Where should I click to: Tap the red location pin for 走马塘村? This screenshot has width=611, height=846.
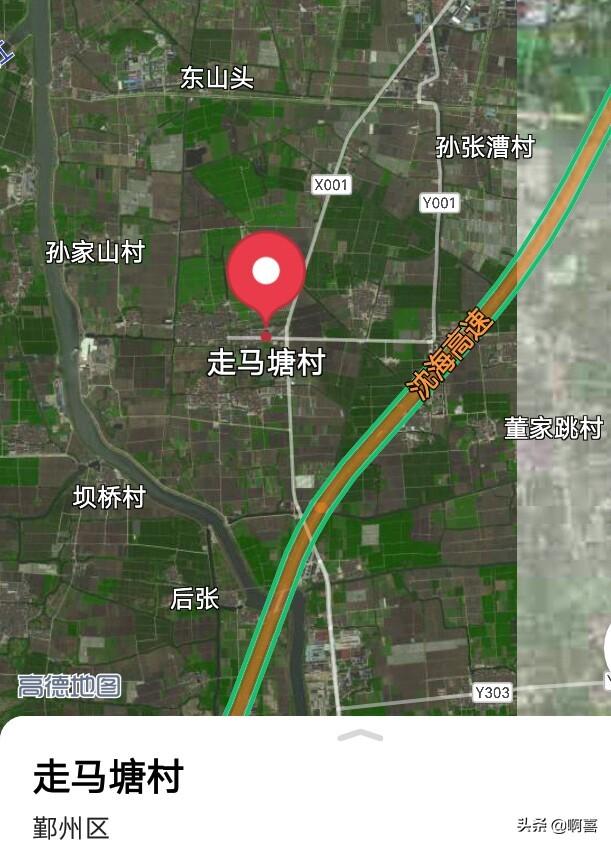(266, 274)
